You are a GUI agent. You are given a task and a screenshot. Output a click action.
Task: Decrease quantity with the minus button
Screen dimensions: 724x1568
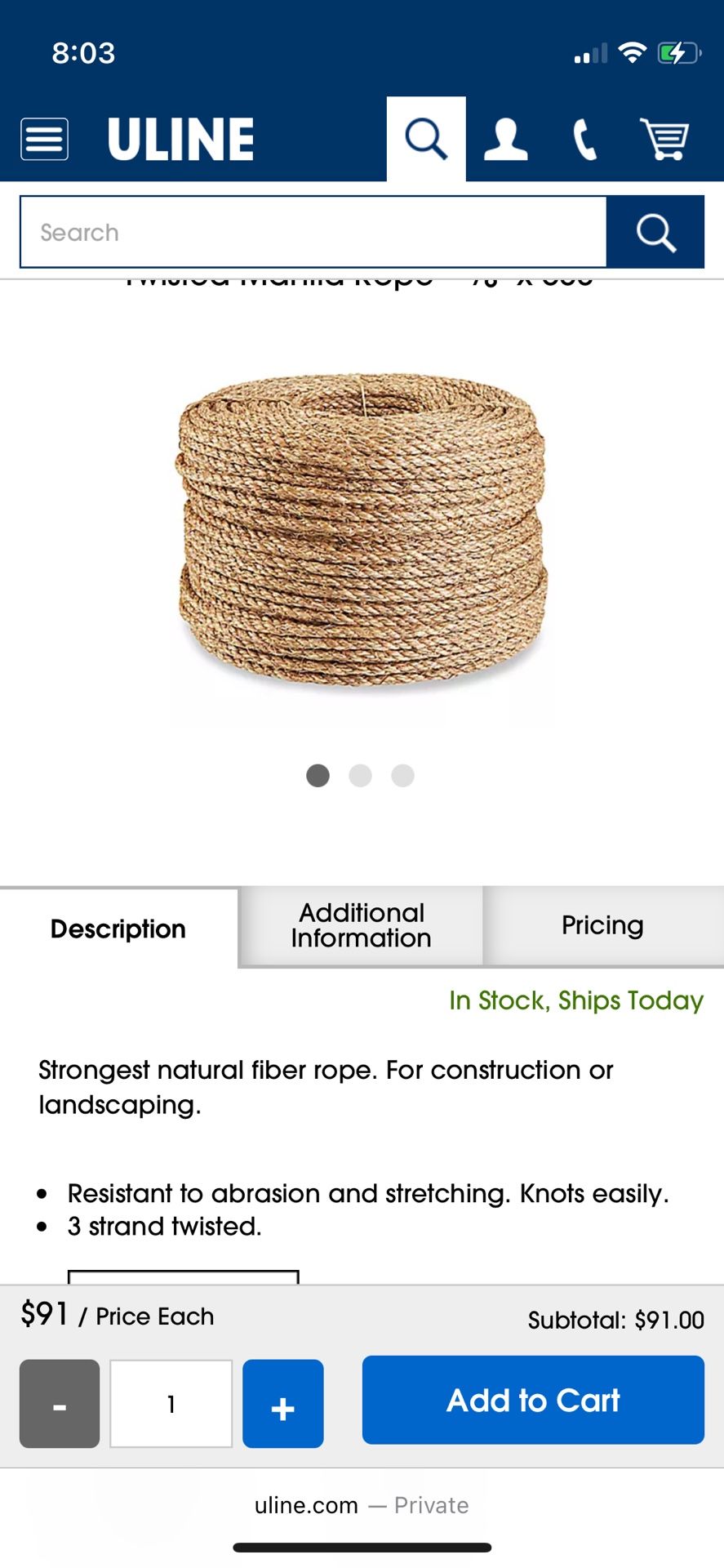point(60,1404)
